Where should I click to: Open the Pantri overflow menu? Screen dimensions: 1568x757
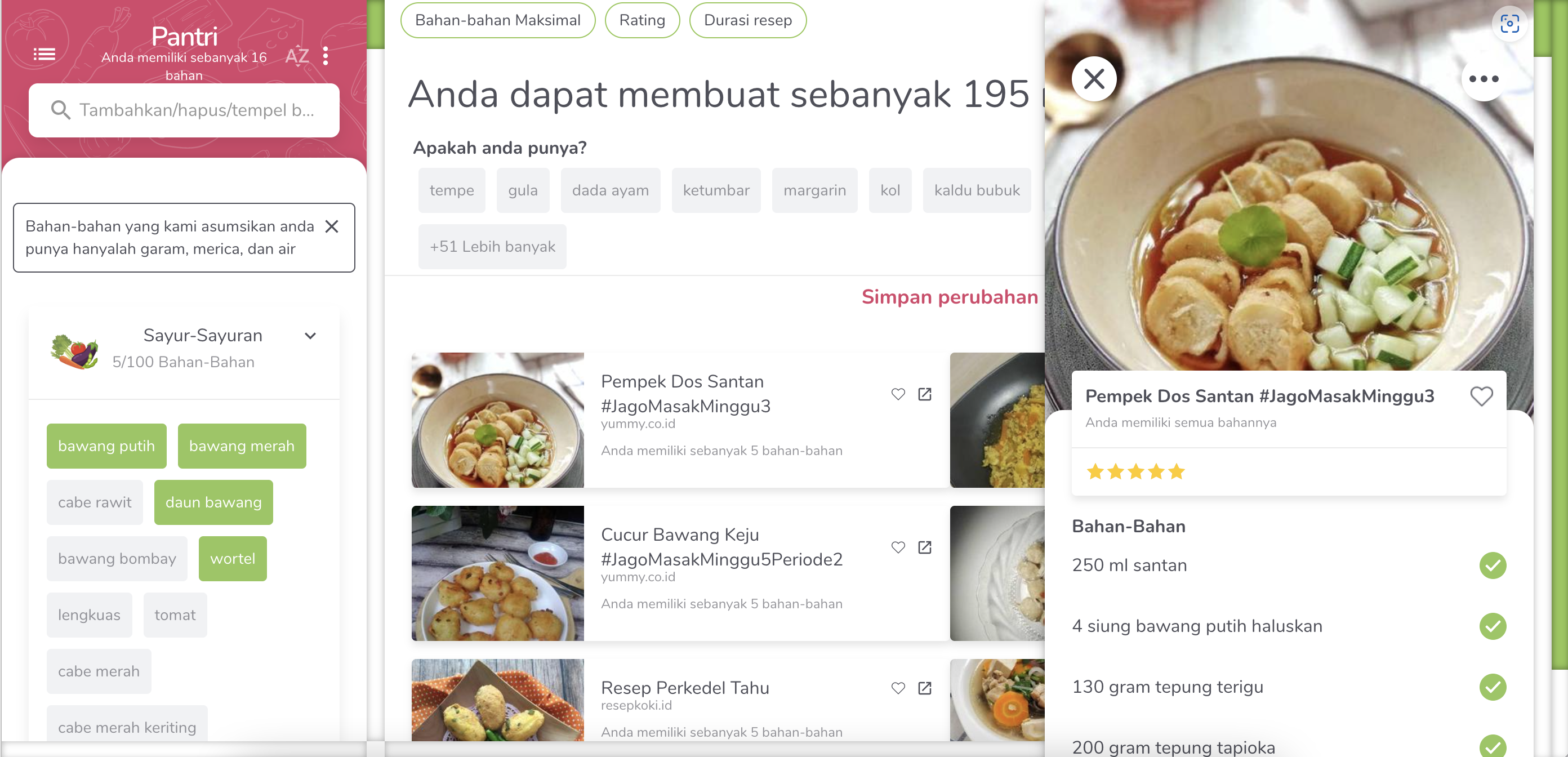point(326,56)
